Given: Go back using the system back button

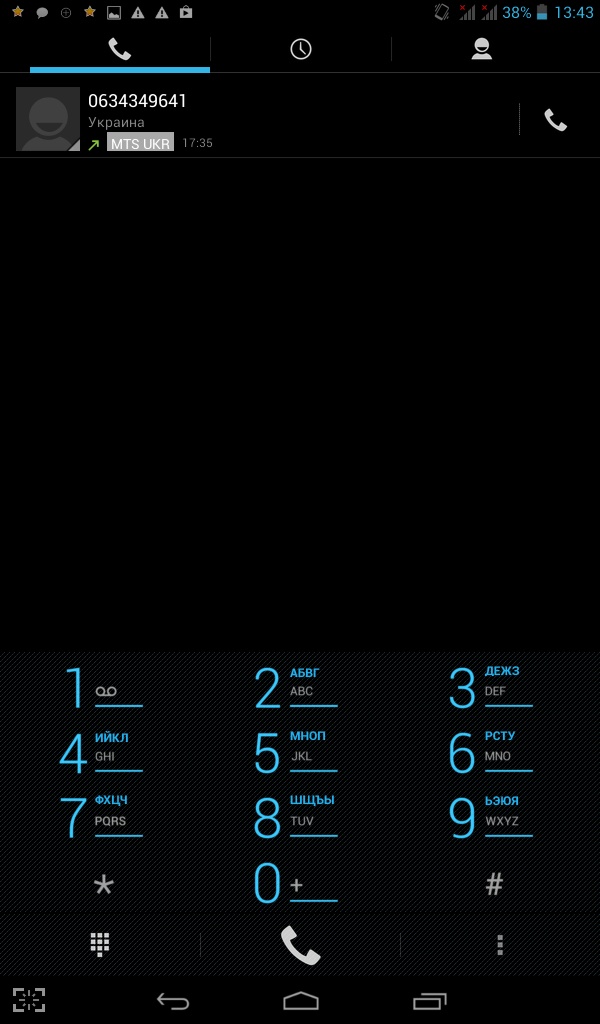Looking at the screenshot, I should point(173,1000).
